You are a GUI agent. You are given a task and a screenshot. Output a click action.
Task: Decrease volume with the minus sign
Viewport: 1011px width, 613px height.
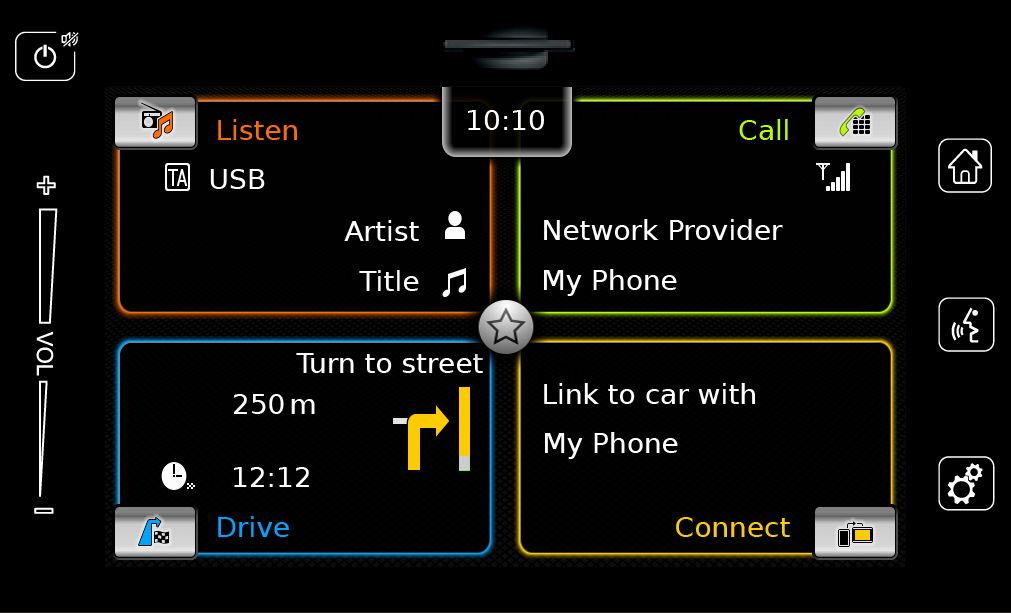click(x=44, y=511)
